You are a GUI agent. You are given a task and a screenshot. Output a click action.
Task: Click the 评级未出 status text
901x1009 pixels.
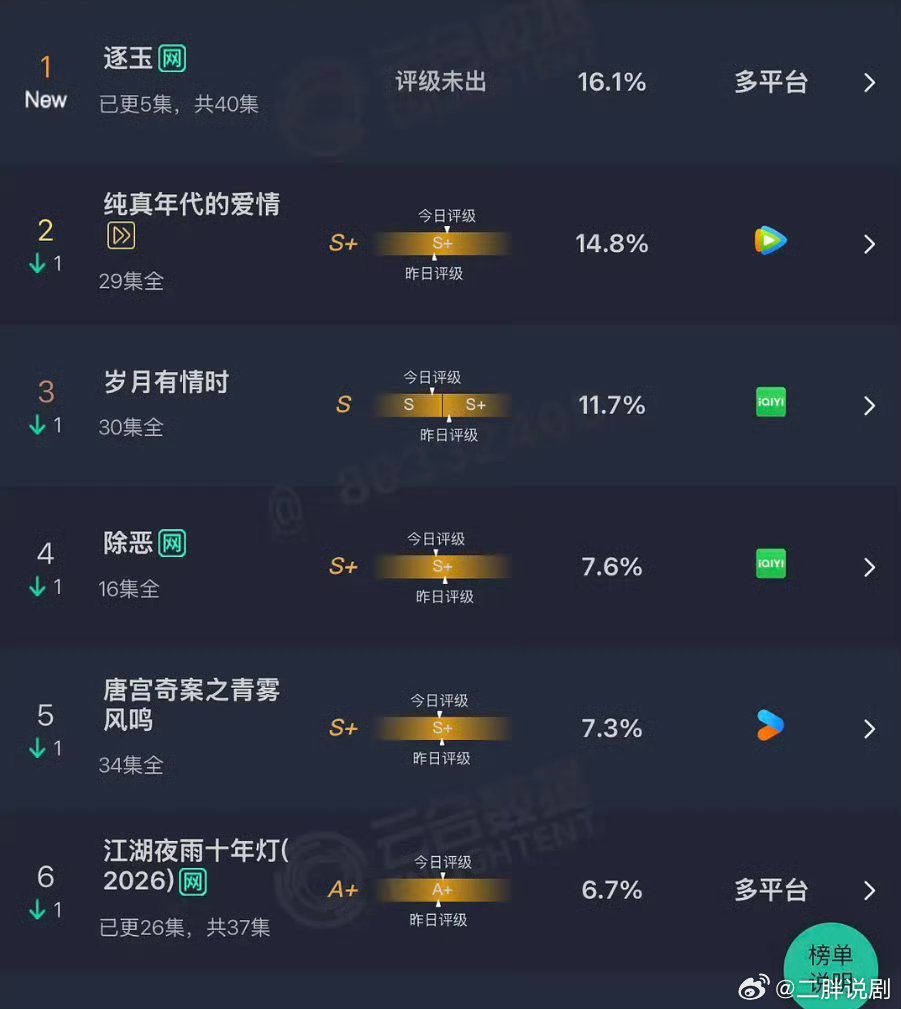[x=440, y=83]
